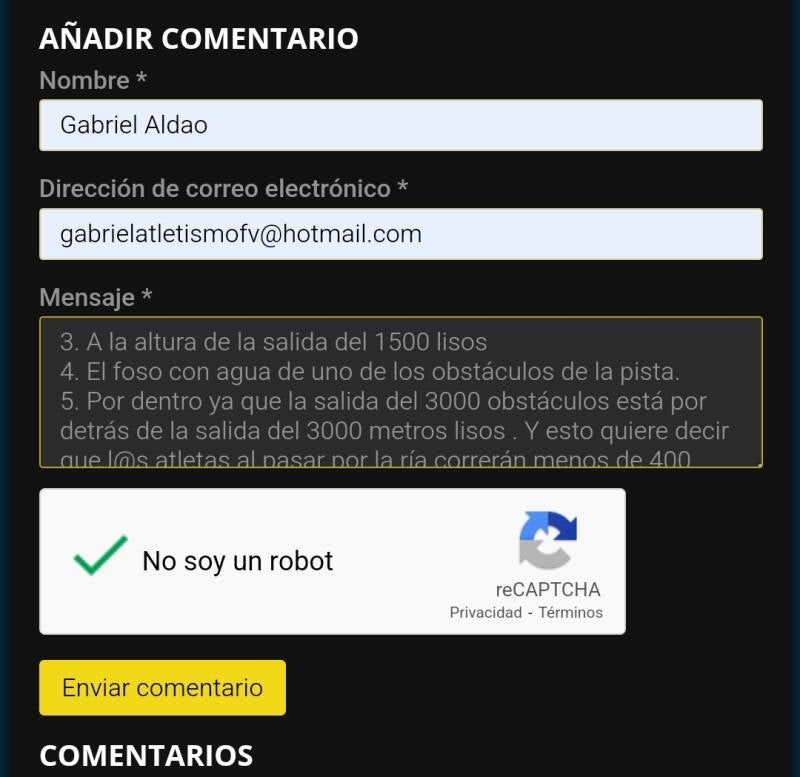Image resolution: width=800 pixels, height=777 pixels.
Task: Submit with the Enviar comentario button
Action: tap(162, 688)
